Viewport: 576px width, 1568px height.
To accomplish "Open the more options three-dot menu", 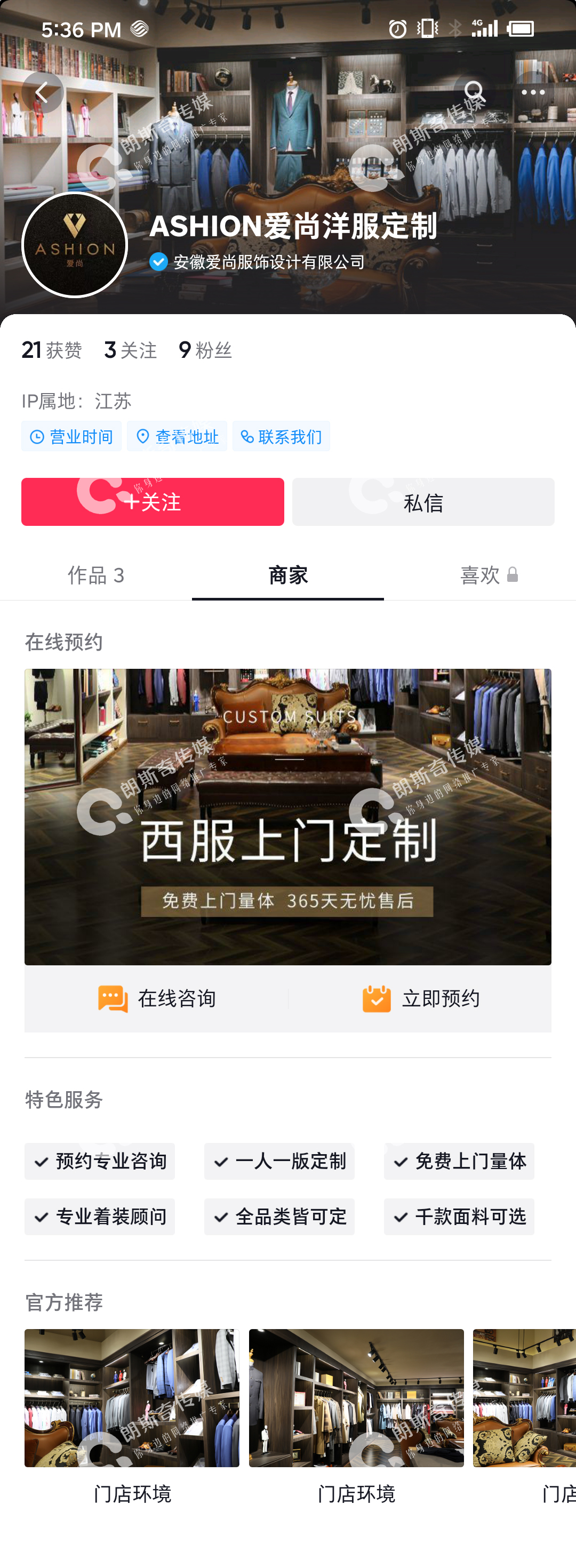I will 533,92.
